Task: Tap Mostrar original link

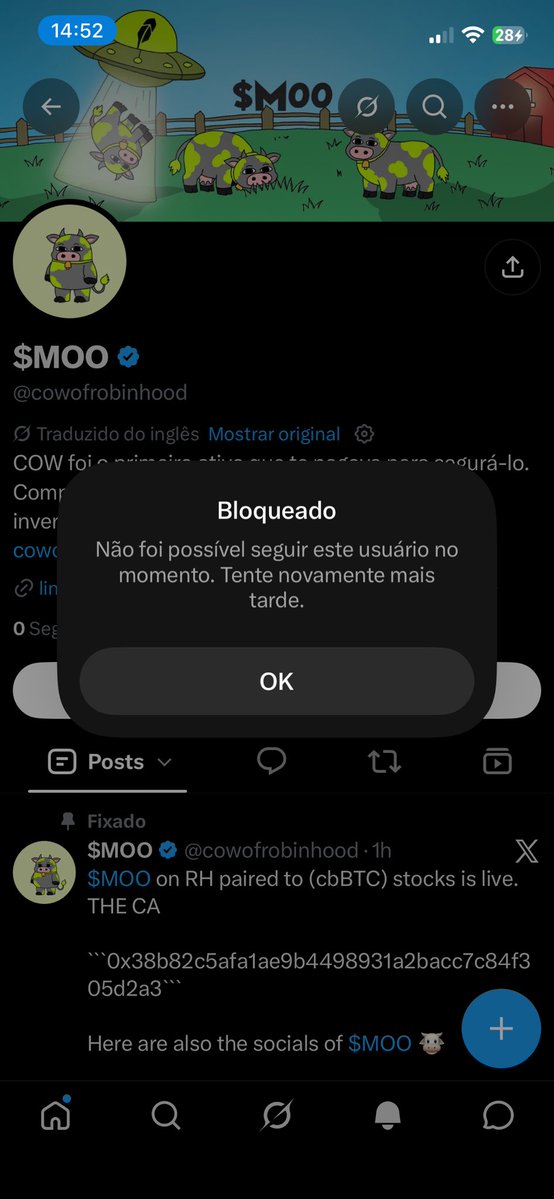Action: [x=274, y=434]
